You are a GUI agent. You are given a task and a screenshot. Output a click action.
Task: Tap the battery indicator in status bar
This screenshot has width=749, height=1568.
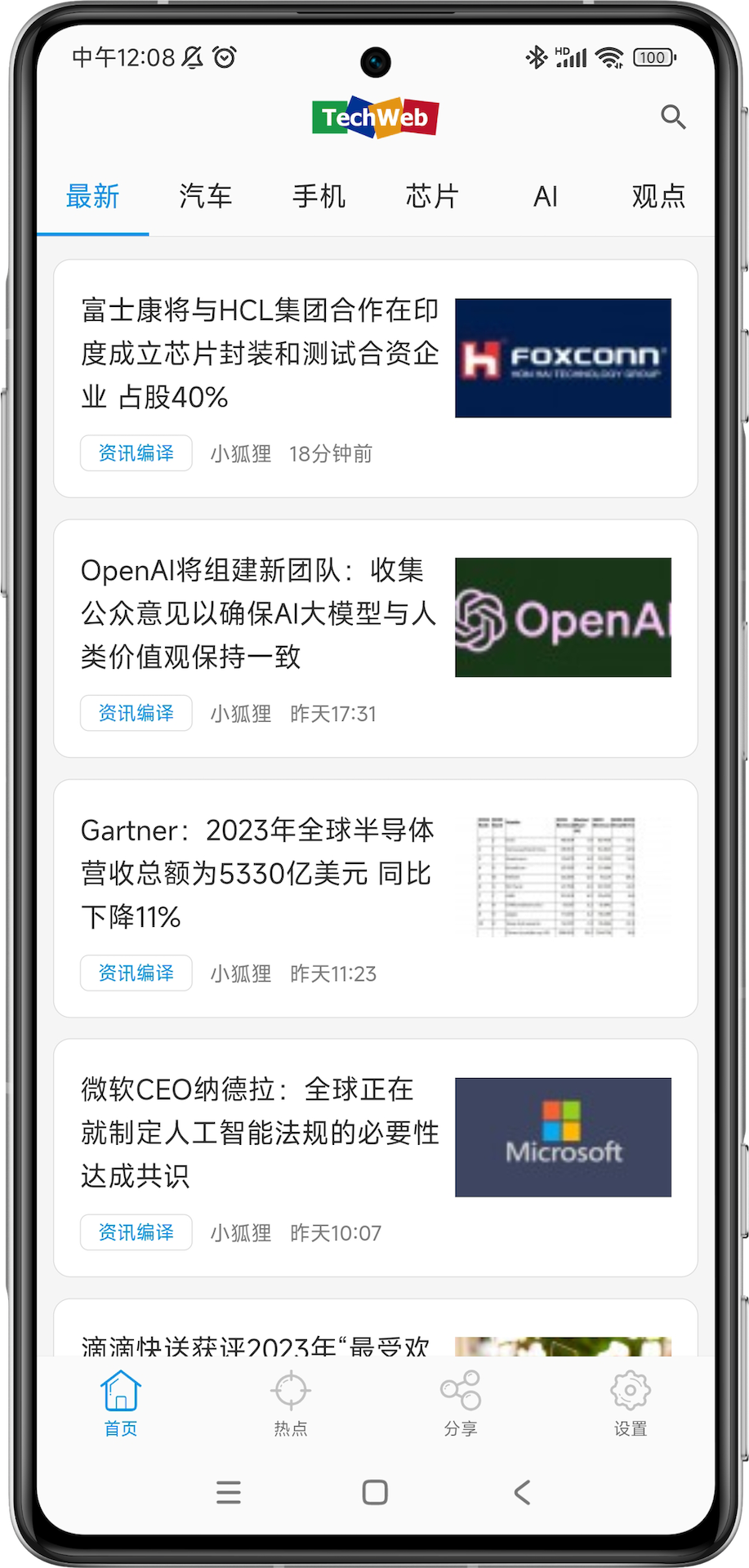[x=653, y=56]
